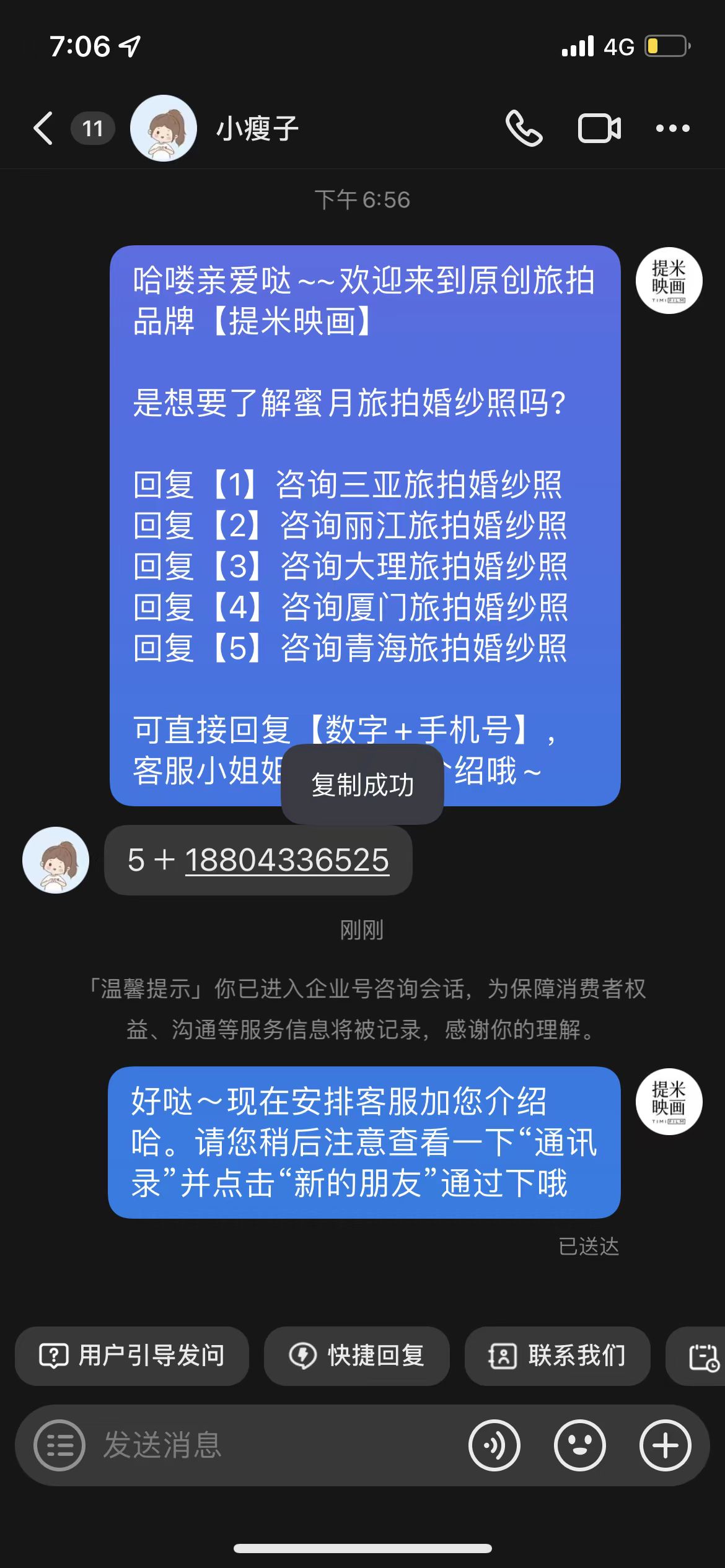Tap the phone number link 18804336525
This screenshot has height=1568, width=725.
point(287,860)
